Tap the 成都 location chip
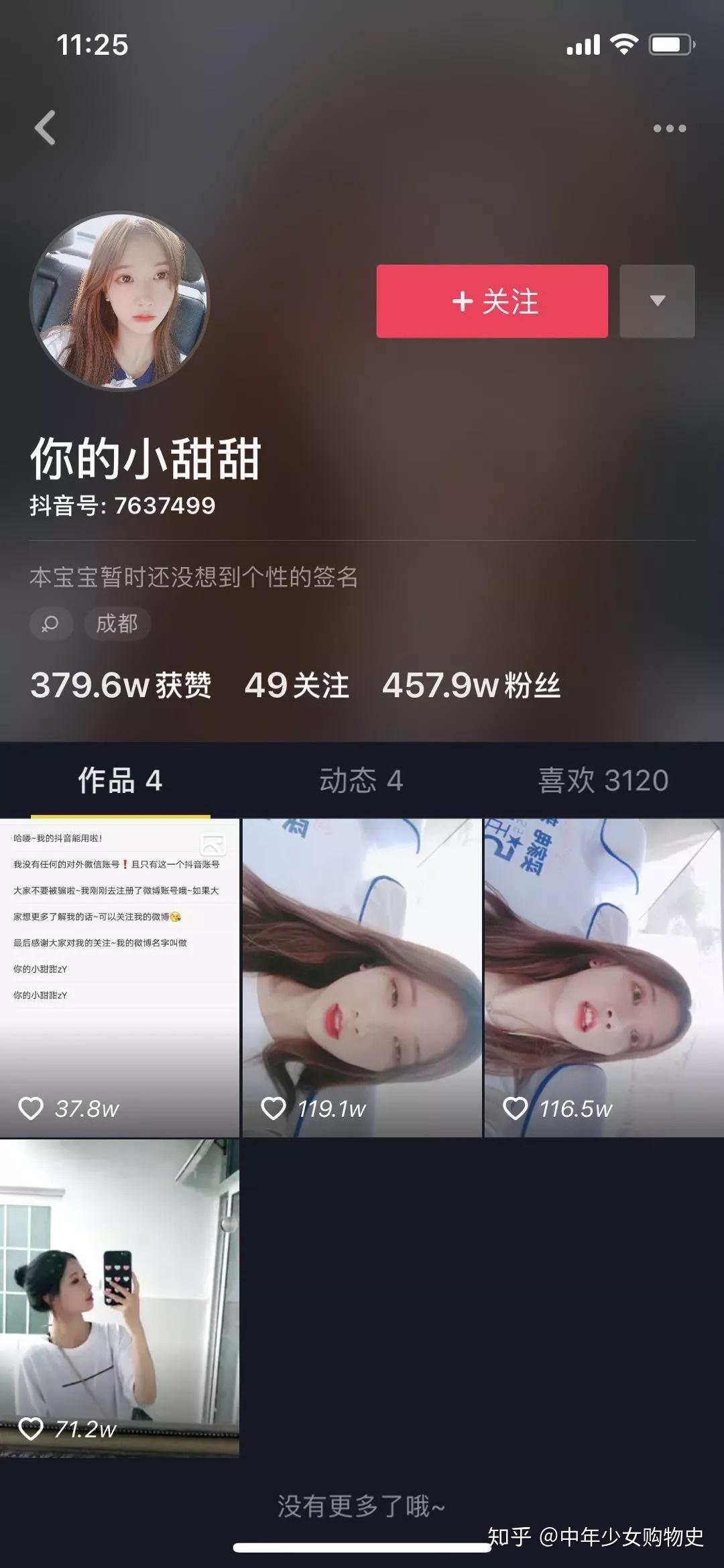This screenshot has width=724, height=1568. (117, 623)
